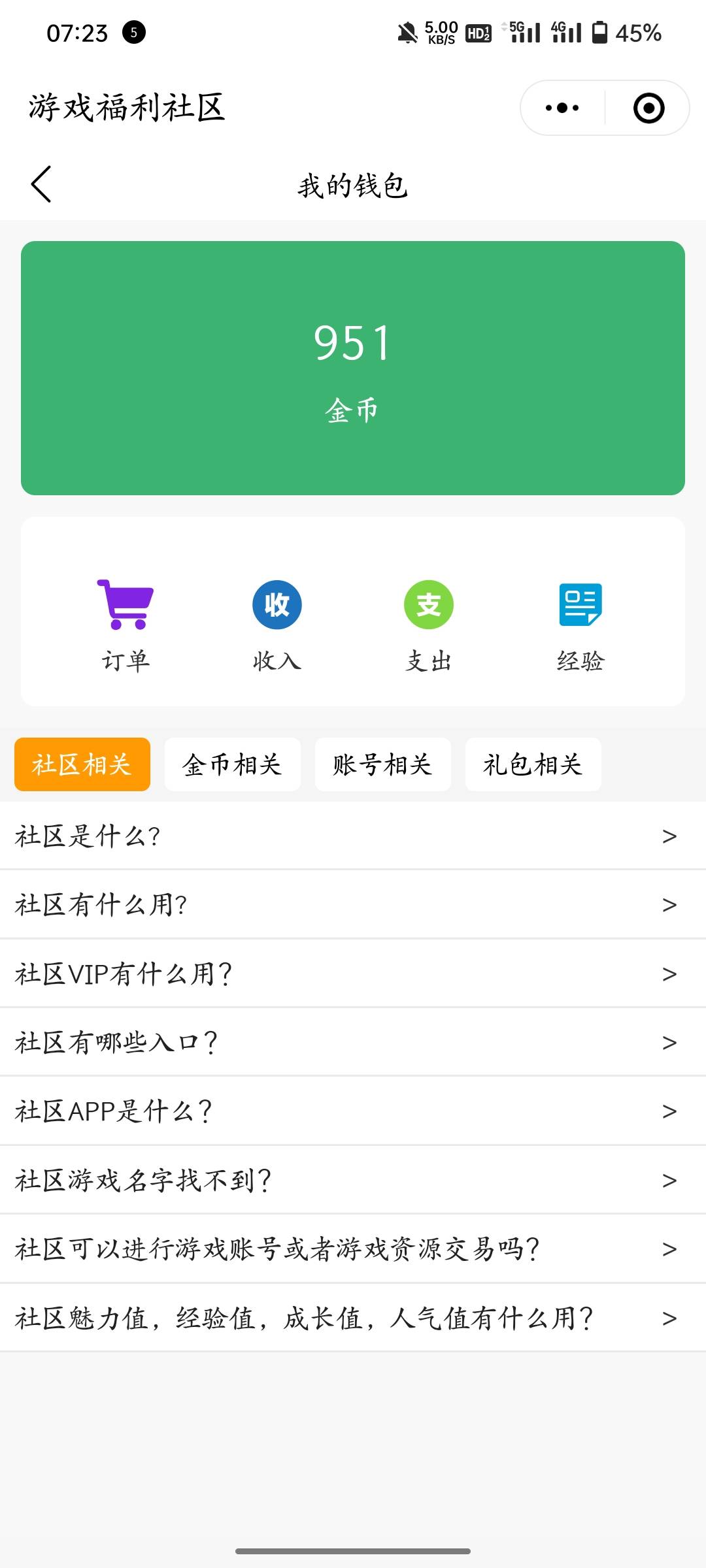Open the question 社区是什么?
The image size is (706, 1568).
[x=353, y=836]
